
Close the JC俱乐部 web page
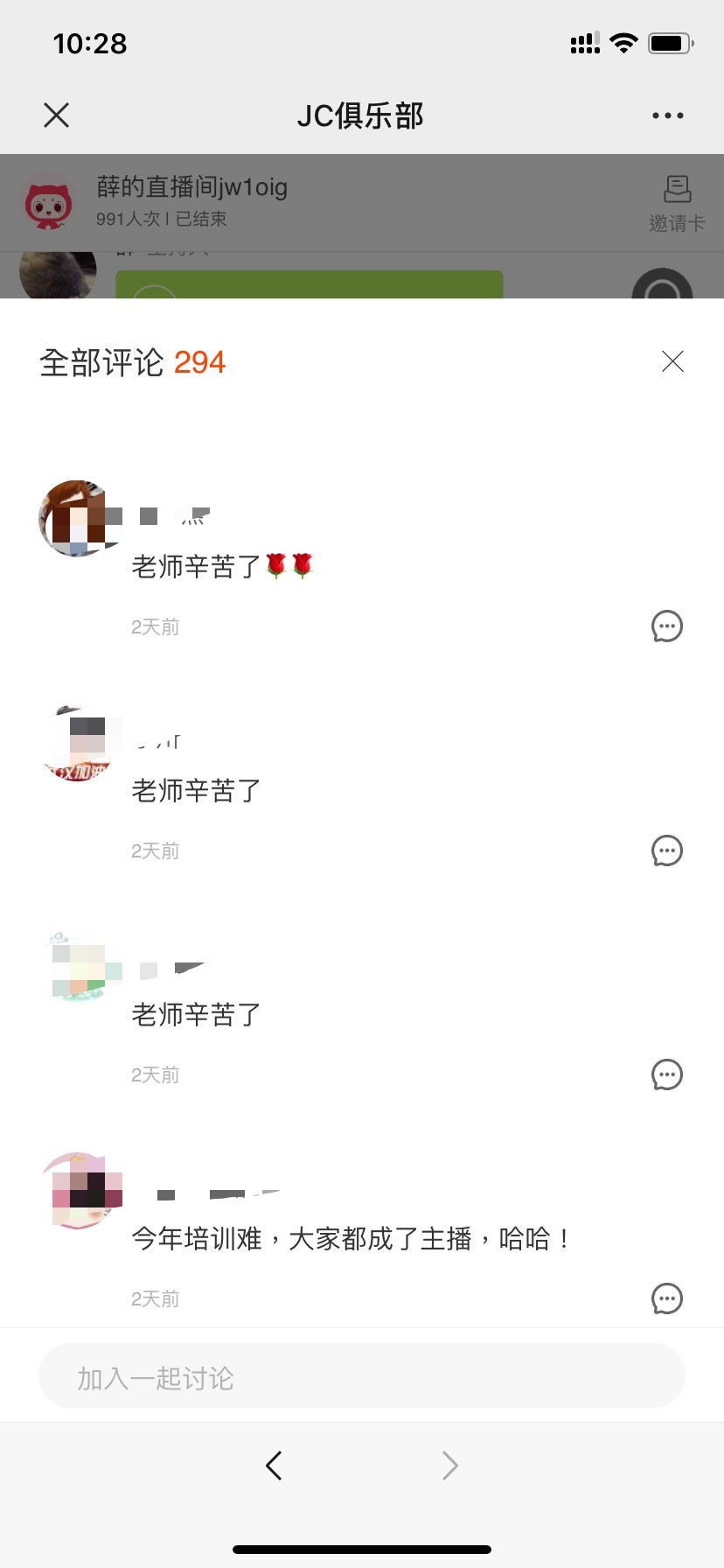click(x=57, y=115)
